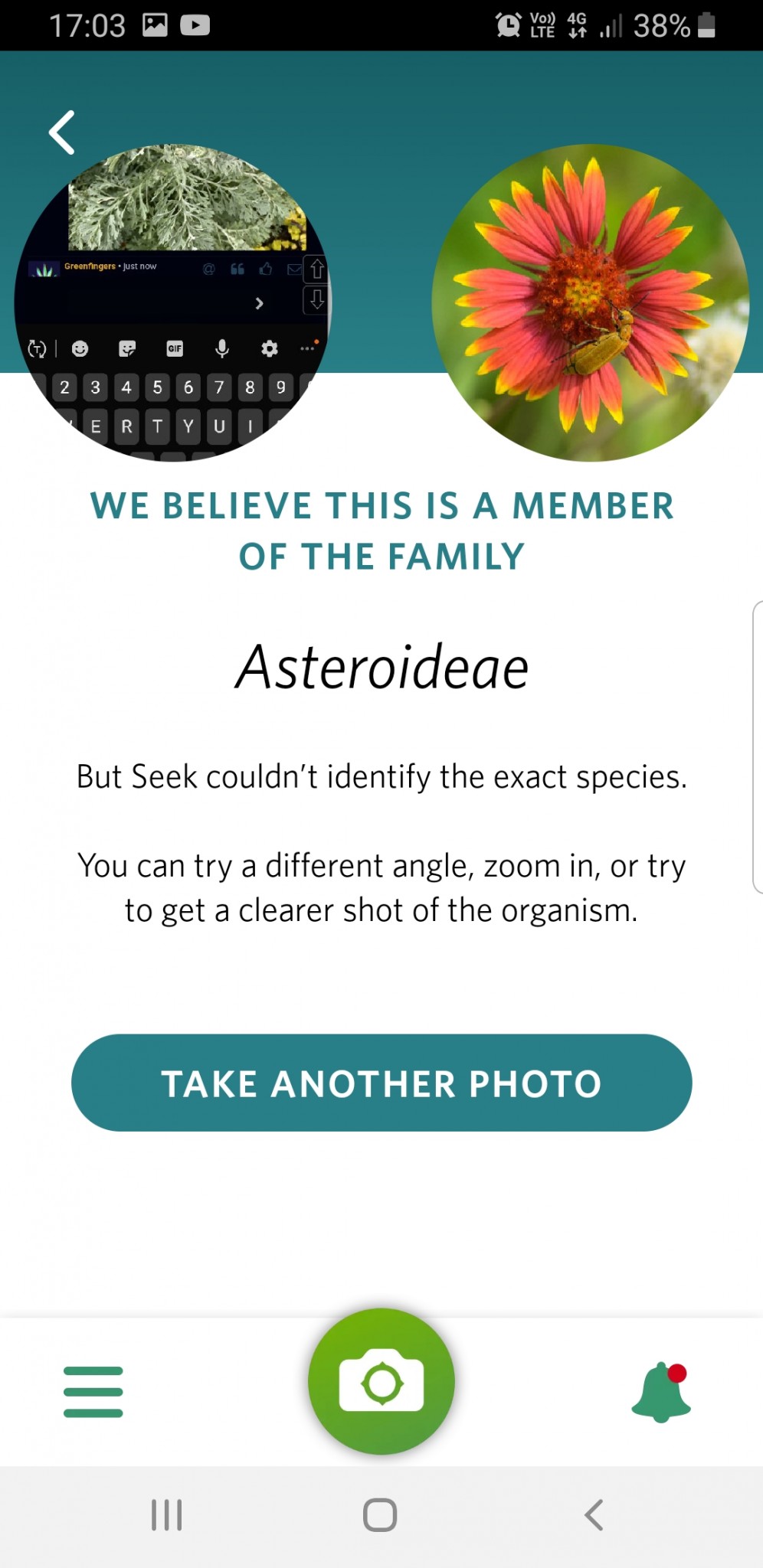Screen dimensions: 763x1568
Task: Go back using the top-left arrow
Action: tap(63, 132)
